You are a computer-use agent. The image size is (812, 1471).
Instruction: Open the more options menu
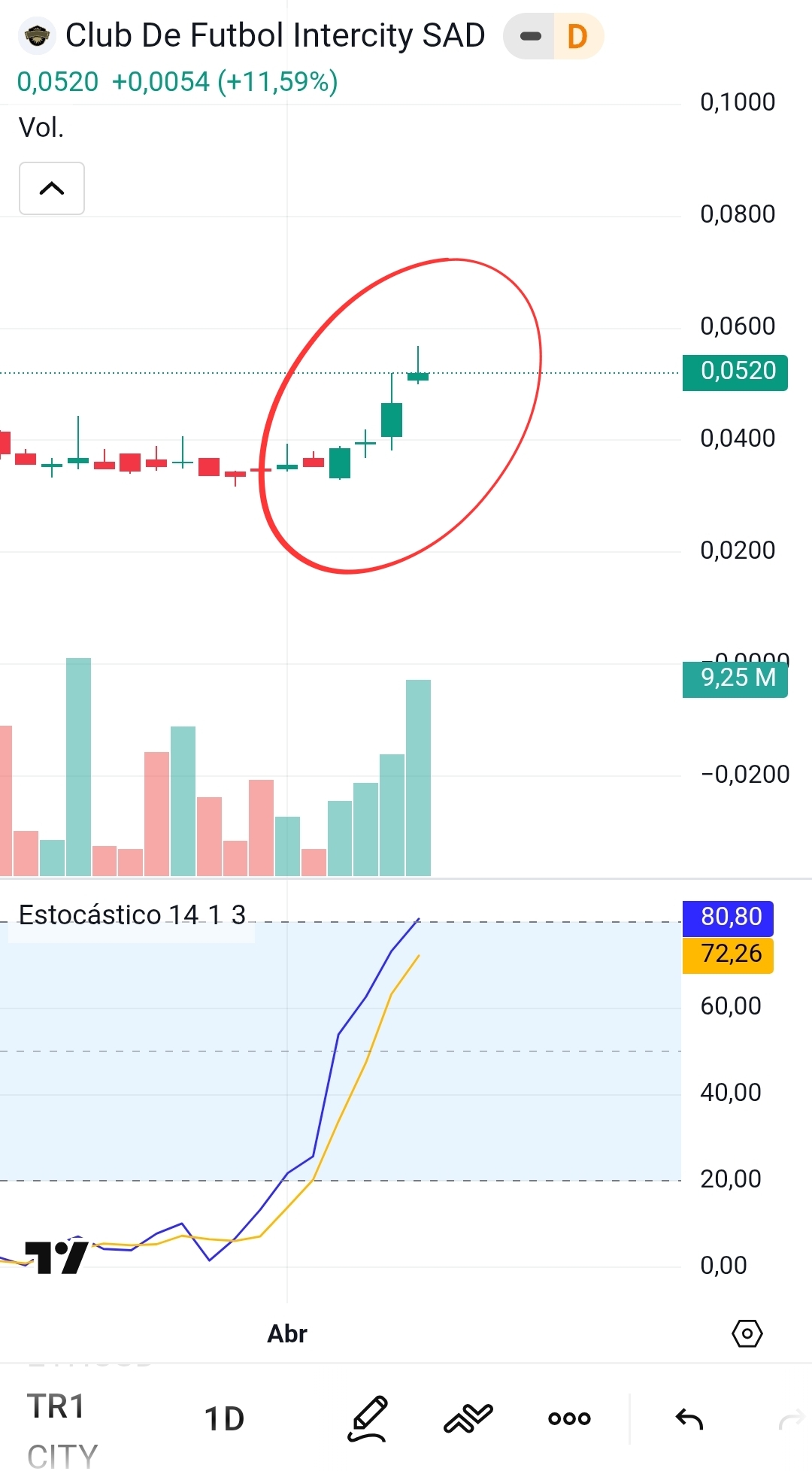click(x=569, y=1419)
